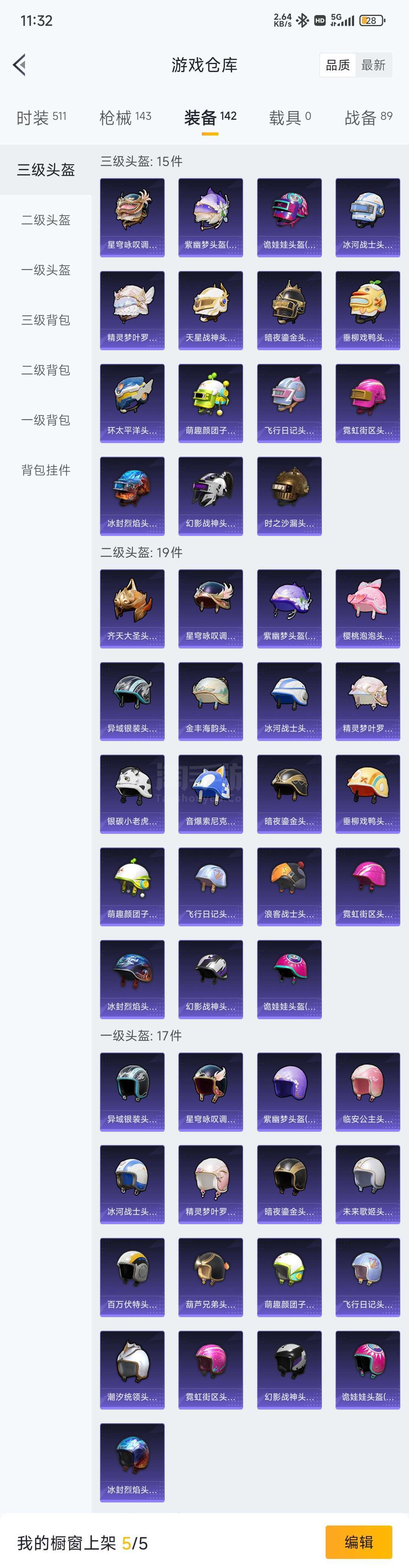Open the 临安公主 helmet item
Viewport: 409px width, 1568px height.
368,1092
